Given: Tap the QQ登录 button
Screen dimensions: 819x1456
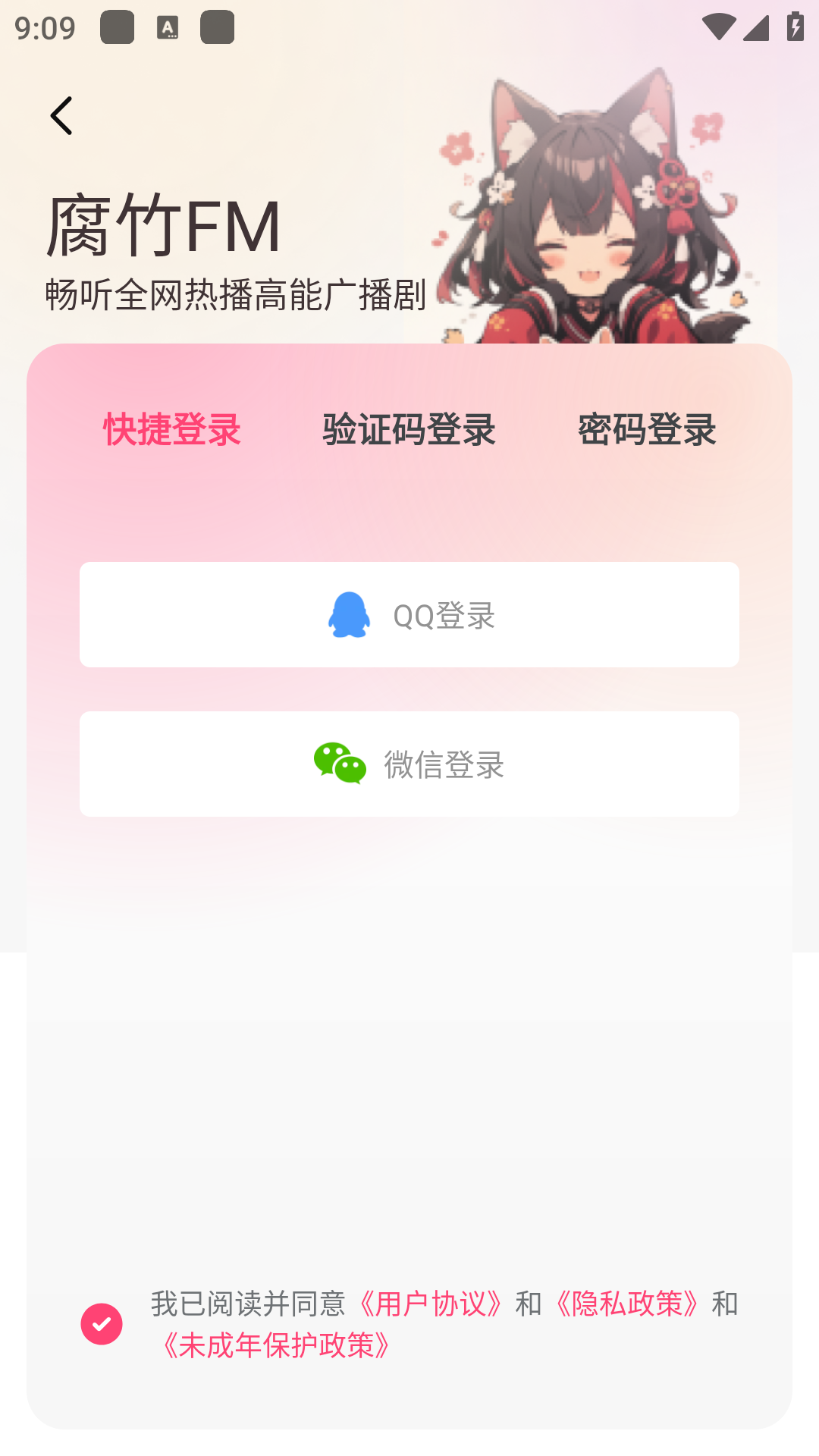Looking at the screenshot, I should pos(409,614).
